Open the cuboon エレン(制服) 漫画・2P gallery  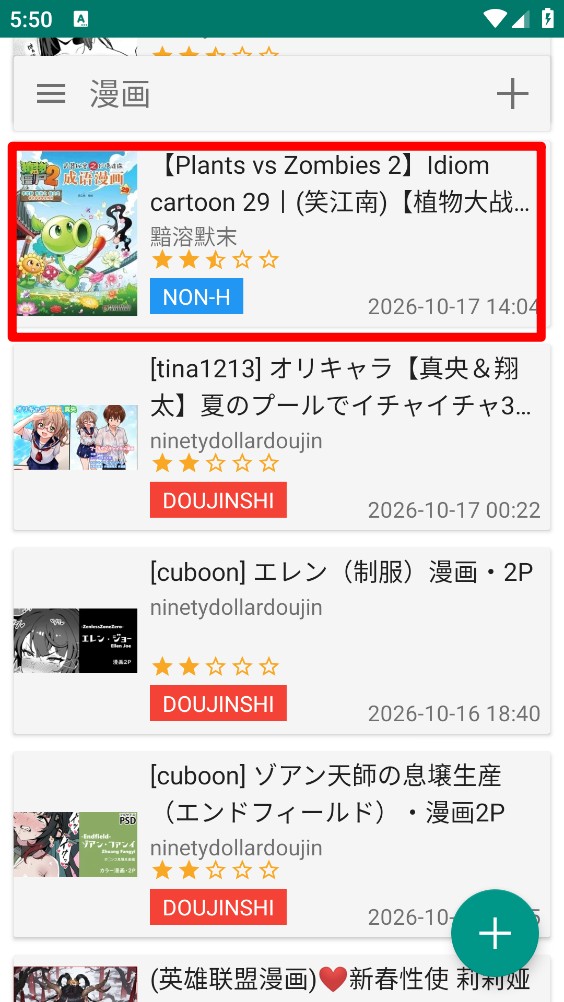coord(282,640)
